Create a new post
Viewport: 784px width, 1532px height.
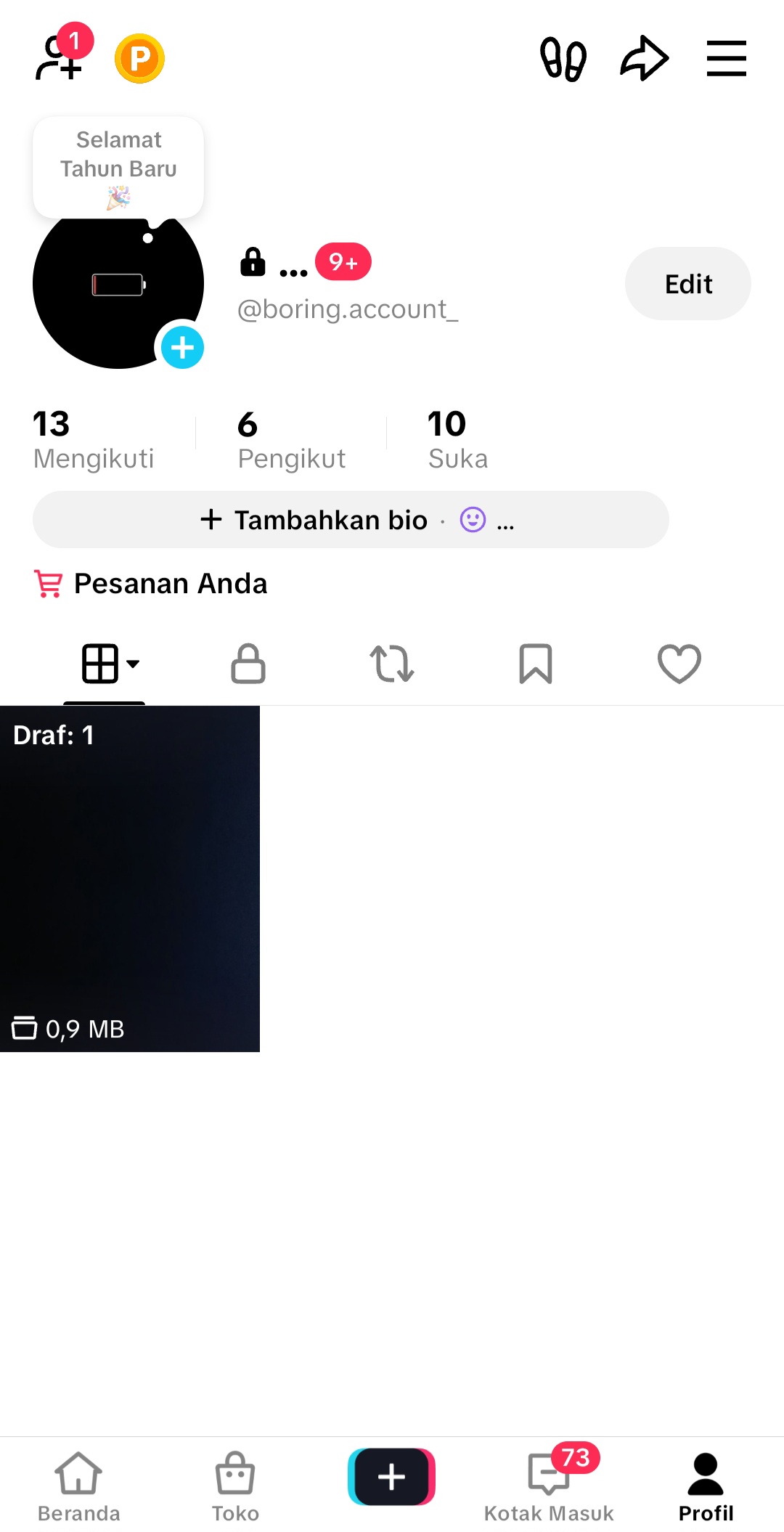pyautogui.click(x=391, y=1477)
